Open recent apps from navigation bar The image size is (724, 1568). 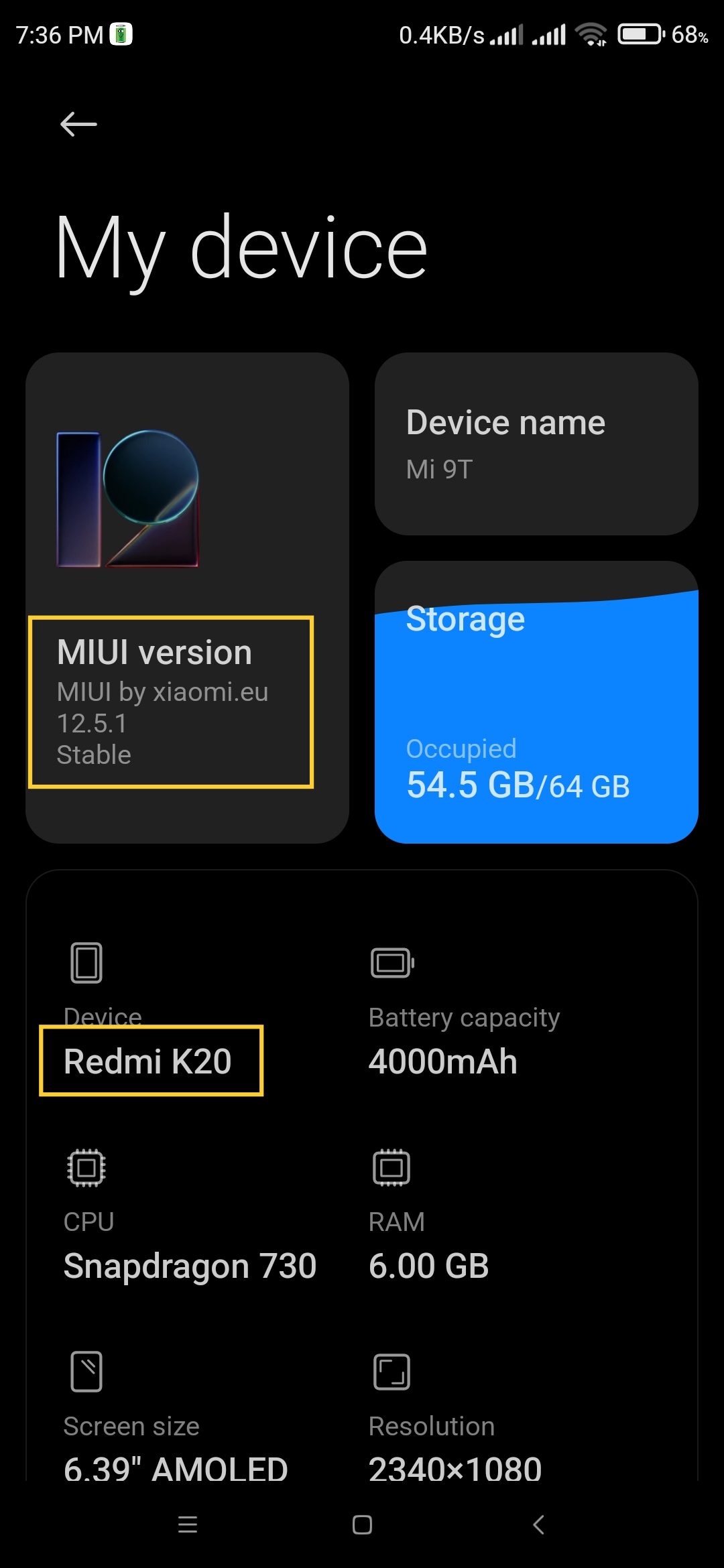click(x=188, y=1524)
